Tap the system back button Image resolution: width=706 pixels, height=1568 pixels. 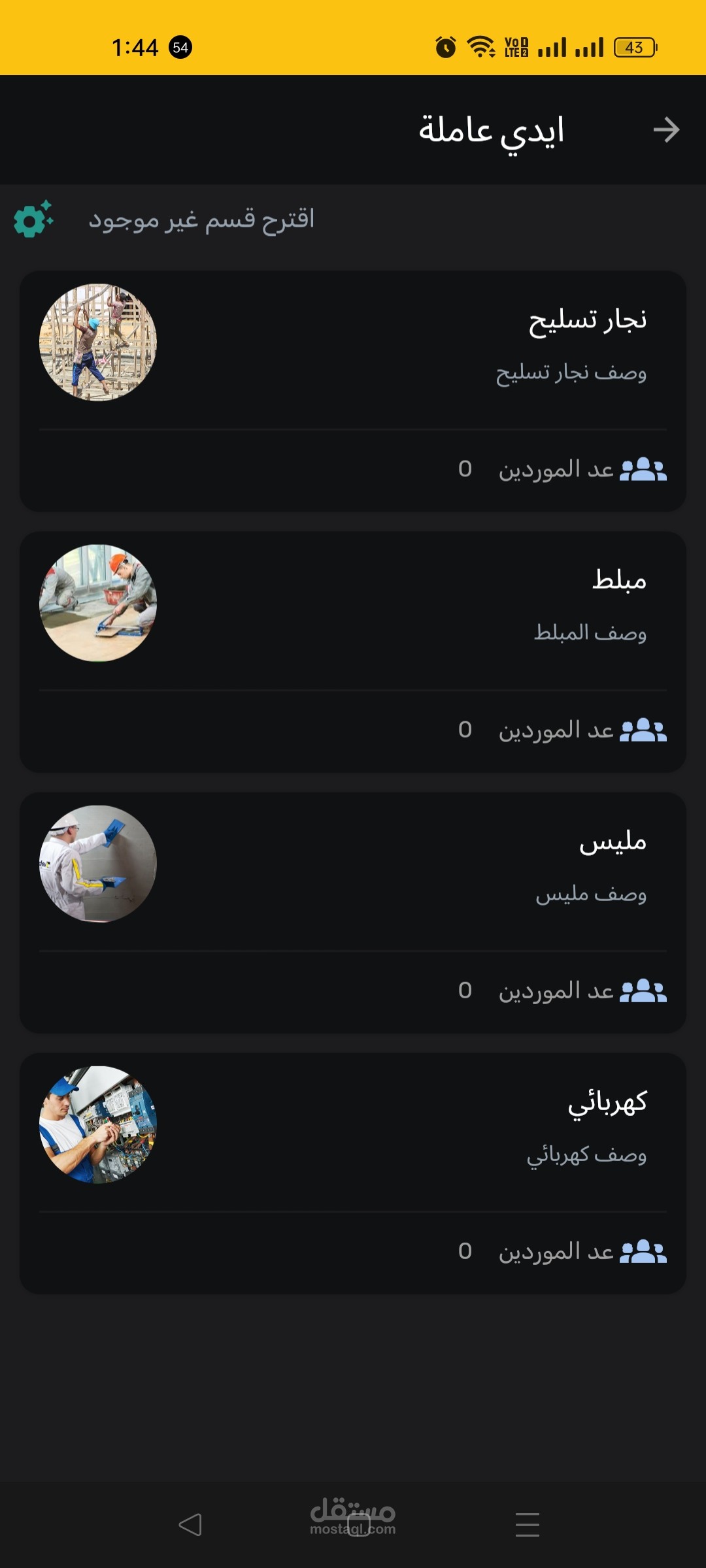(190, 1525)
